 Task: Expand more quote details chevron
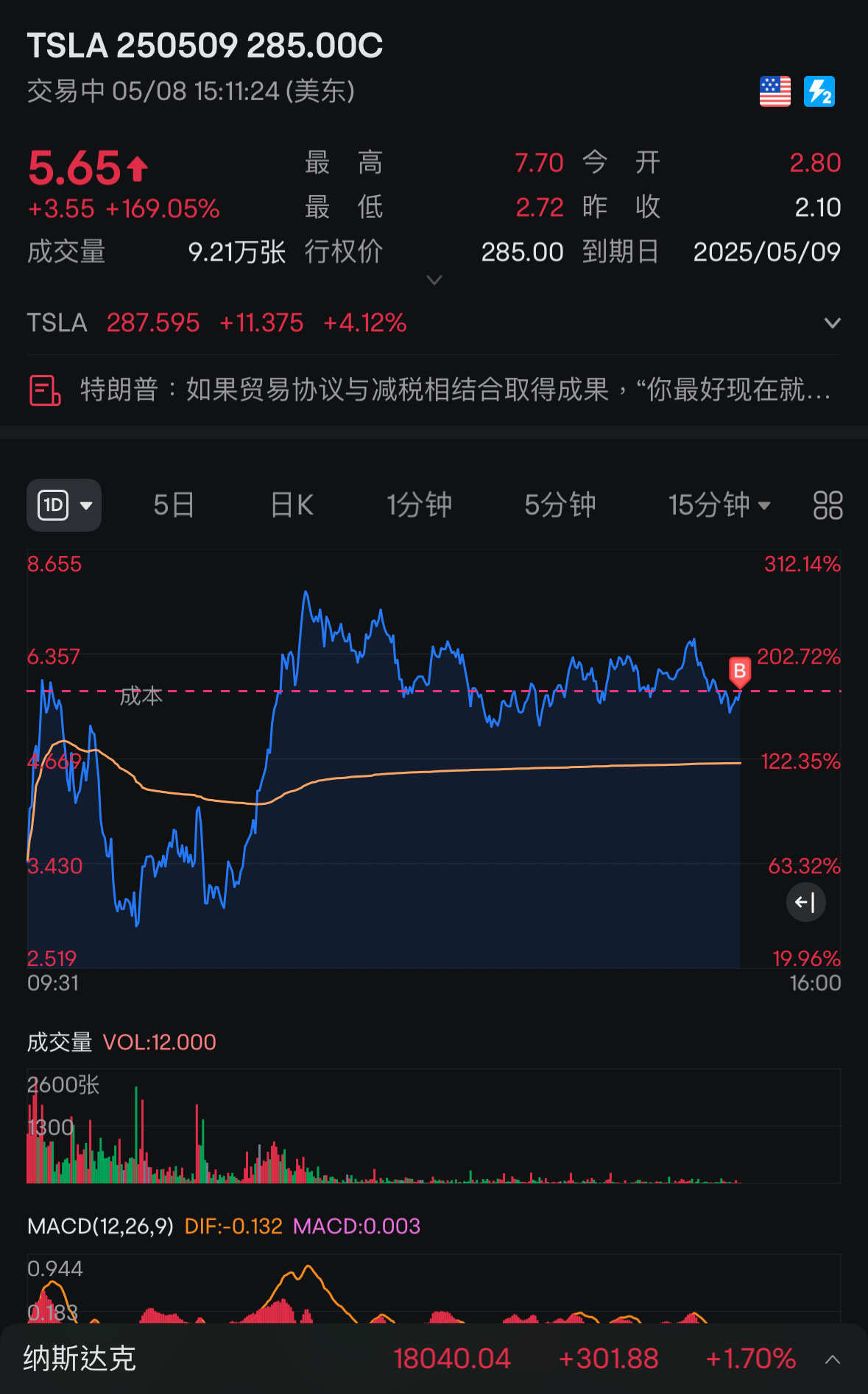(x=434, y=280)
